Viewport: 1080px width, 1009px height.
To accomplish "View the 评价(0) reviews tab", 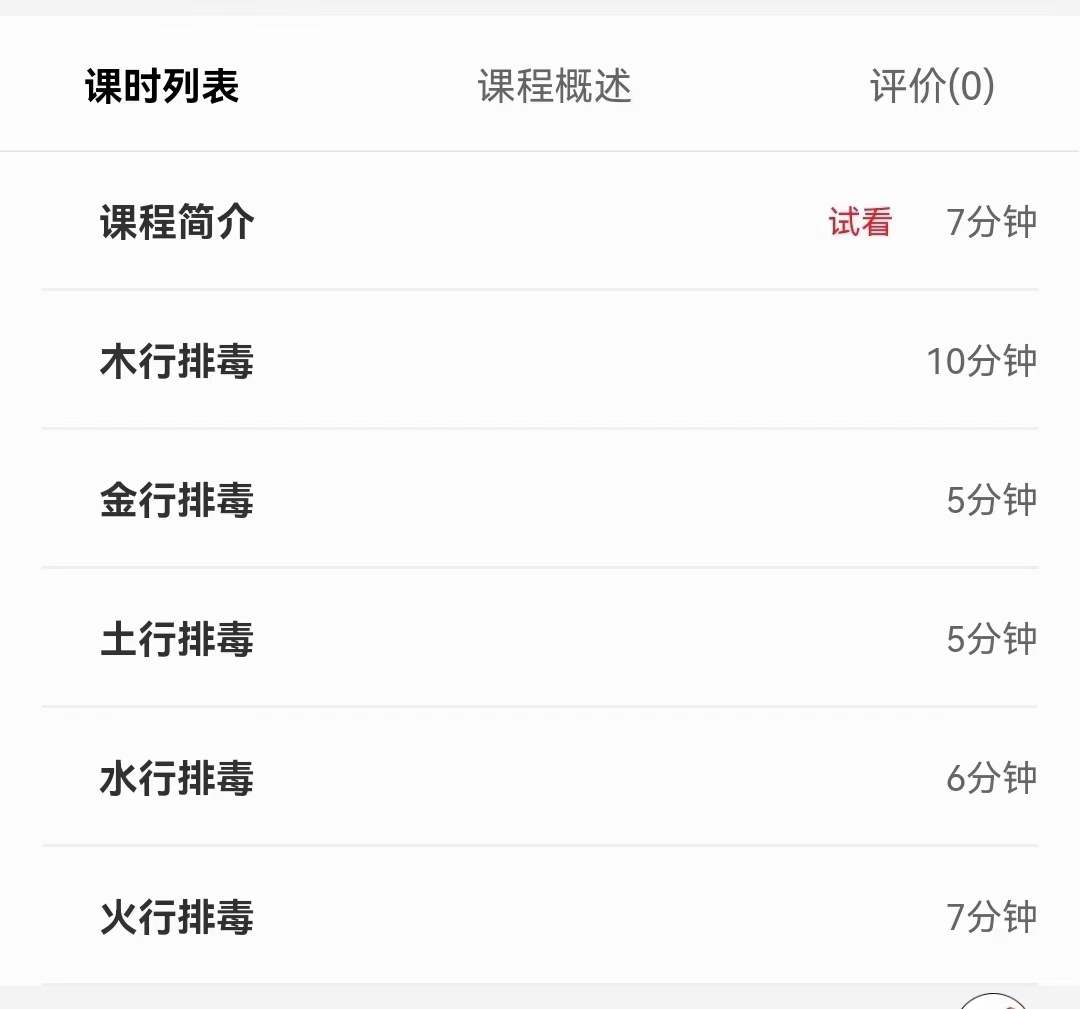I will point(932,87).
